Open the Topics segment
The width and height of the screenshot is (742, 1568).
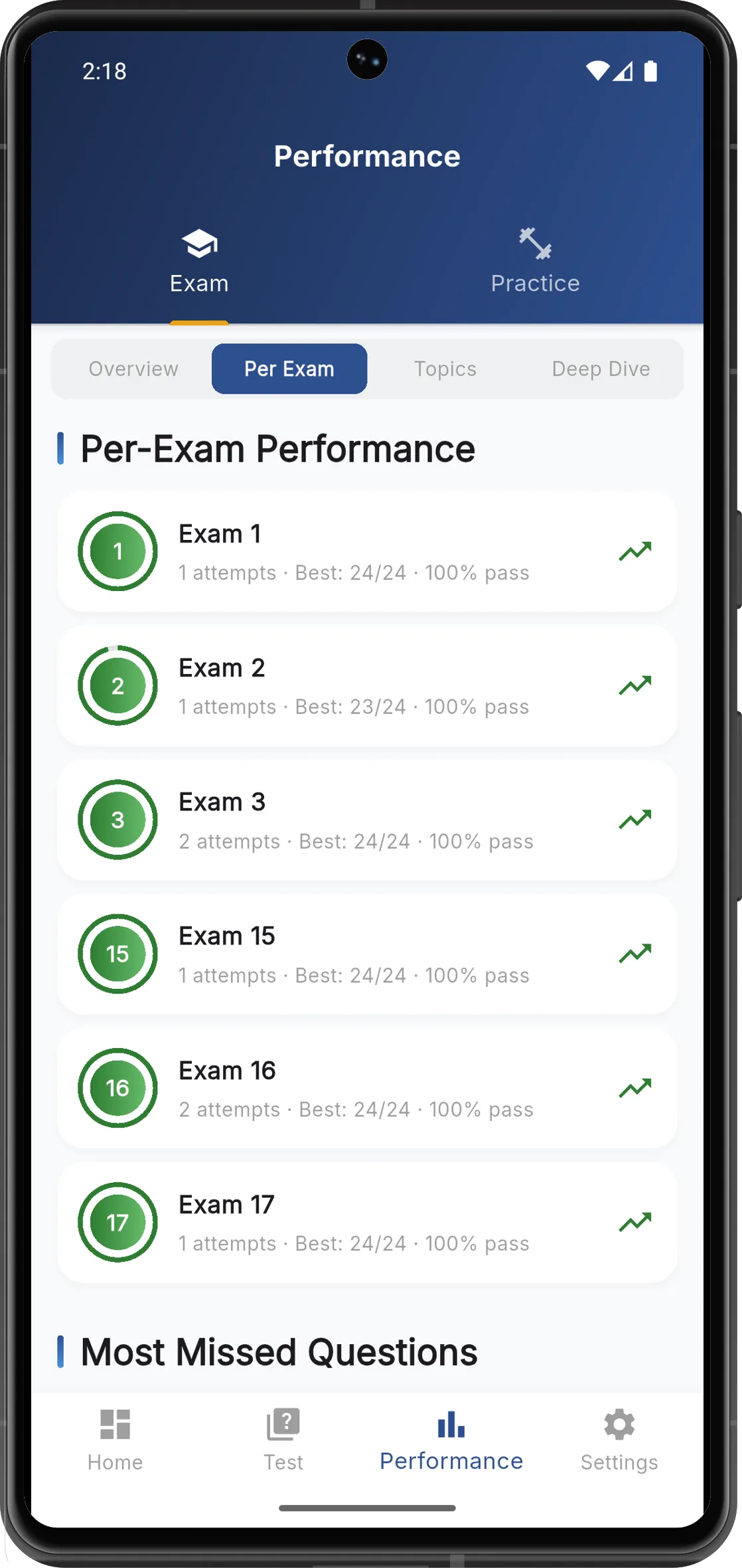tap(445, 369)
